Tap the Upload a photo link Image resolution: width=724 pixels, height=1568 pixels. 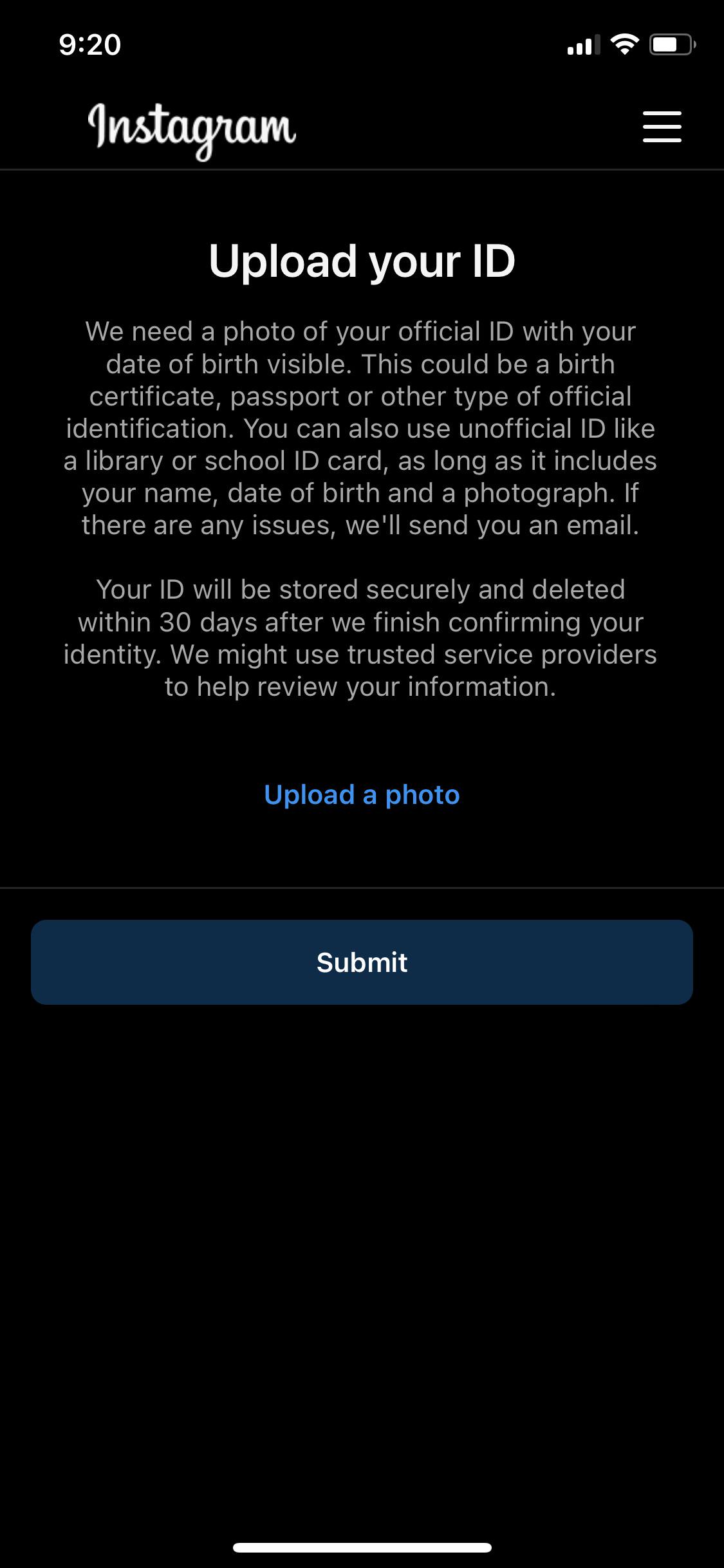[x=362, y=795]
